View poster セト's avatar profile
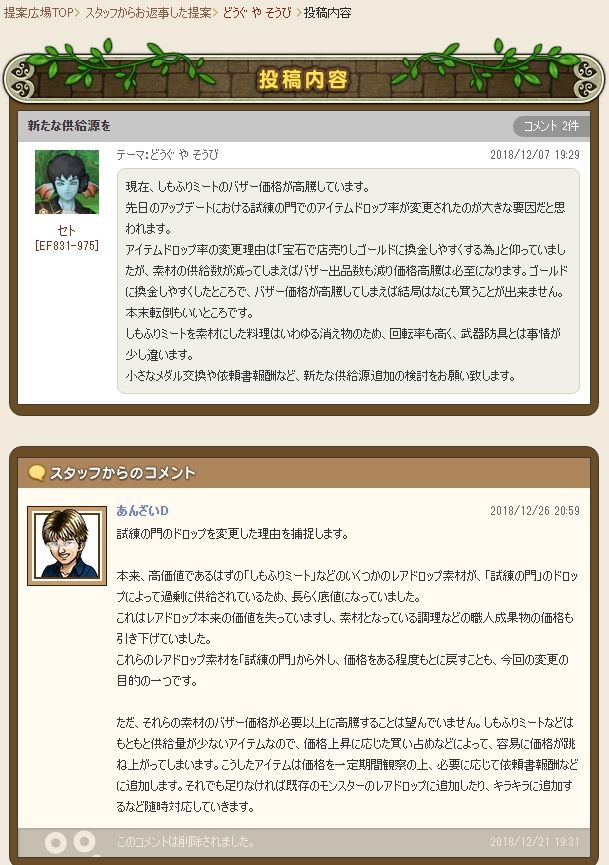 click(x=67, y=182)
